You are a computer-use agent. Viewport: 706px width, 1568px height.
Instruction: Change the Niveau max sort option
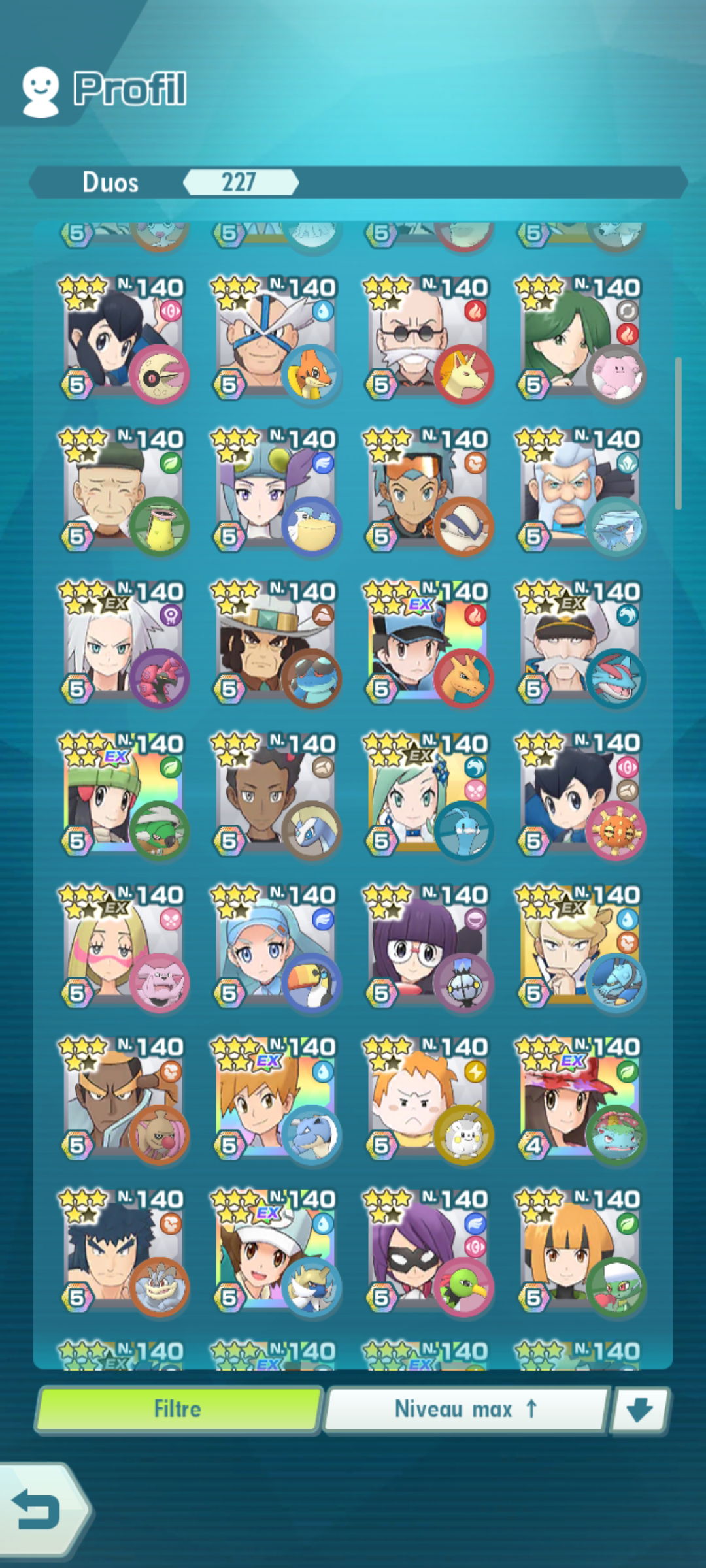click(x=466, y=1409)
